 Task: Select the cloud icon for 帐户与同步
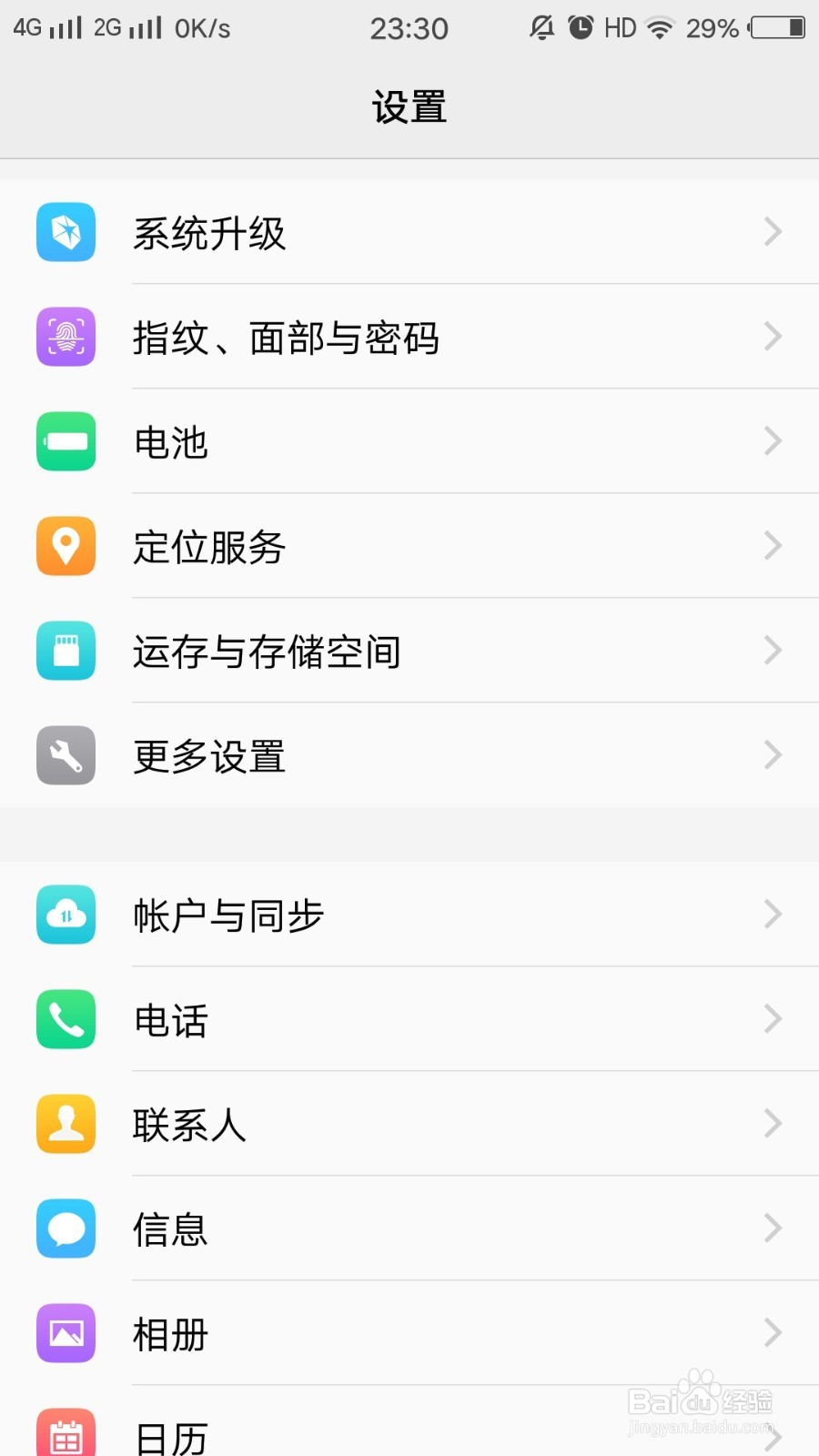[x=65, y=916]
